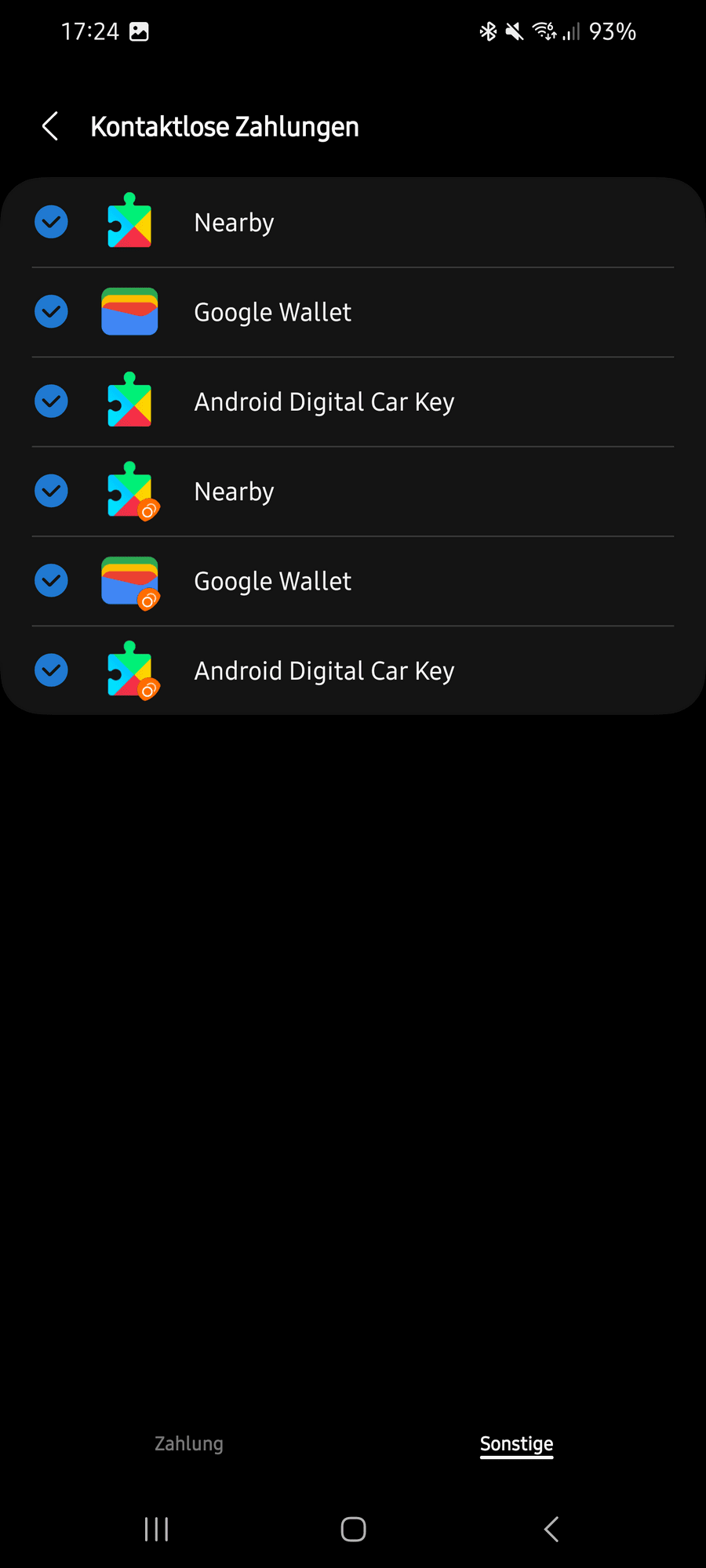Tap the Bluetooth status bar icon
The height and width of the screenshot is (1568, 706).
click(488, 31)
